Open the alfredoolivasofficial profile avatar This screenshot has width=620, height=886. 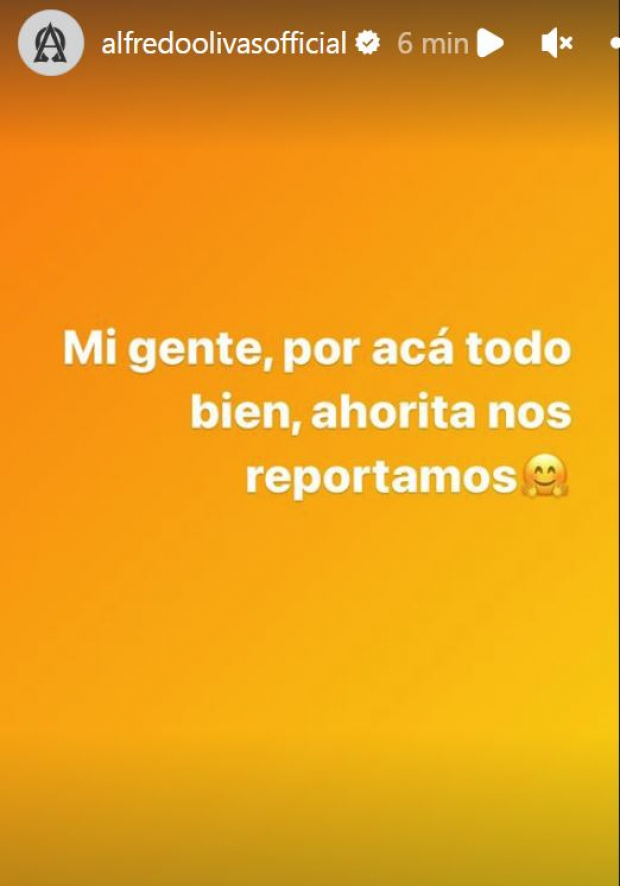click(x=51, y=43)
